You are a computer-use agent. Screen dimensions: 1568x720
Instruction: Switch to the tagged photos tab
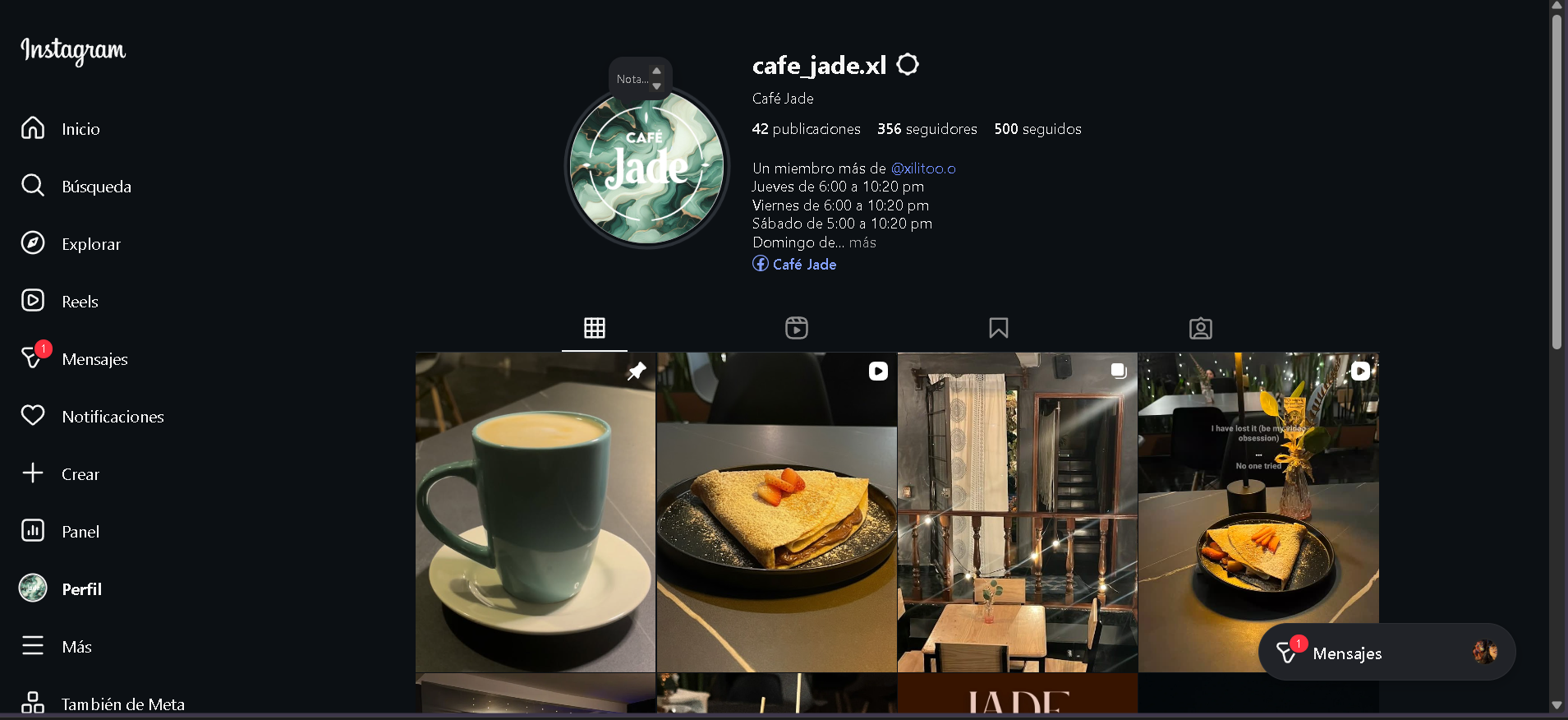(1200, 328)
